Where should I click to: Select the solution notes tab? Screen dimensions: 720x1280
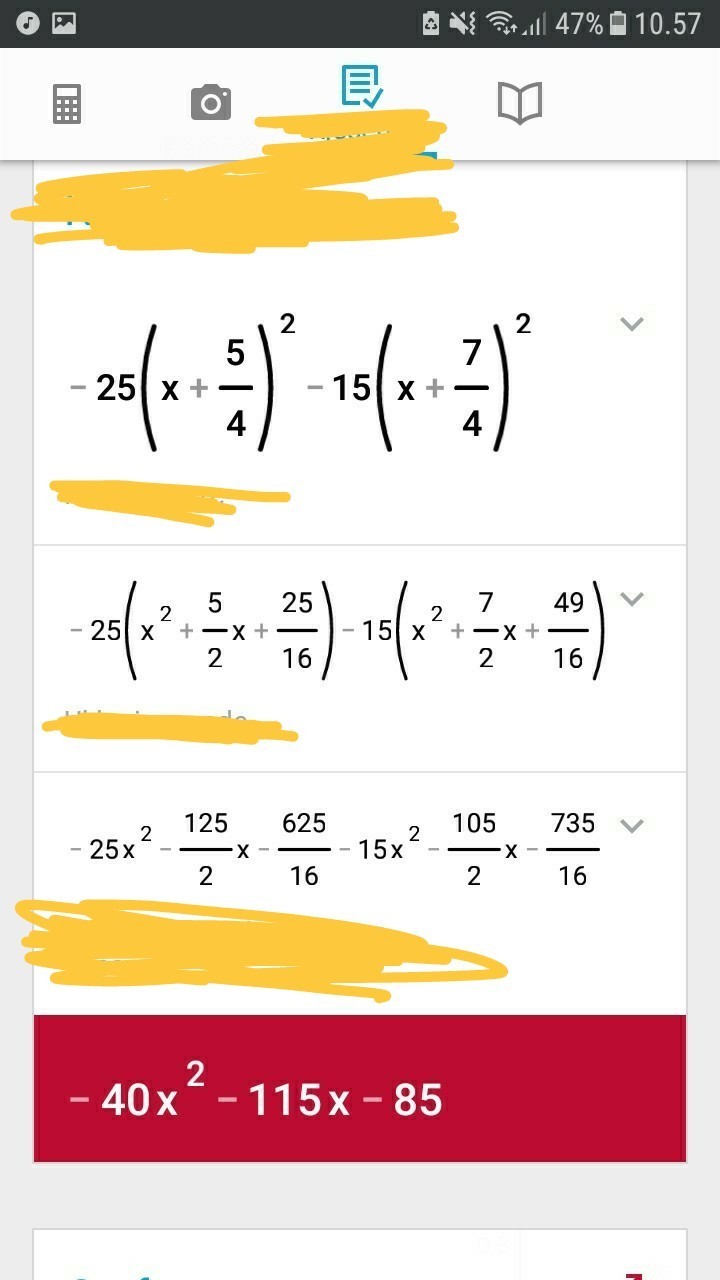pyautogui.click(x=361, y=87)
